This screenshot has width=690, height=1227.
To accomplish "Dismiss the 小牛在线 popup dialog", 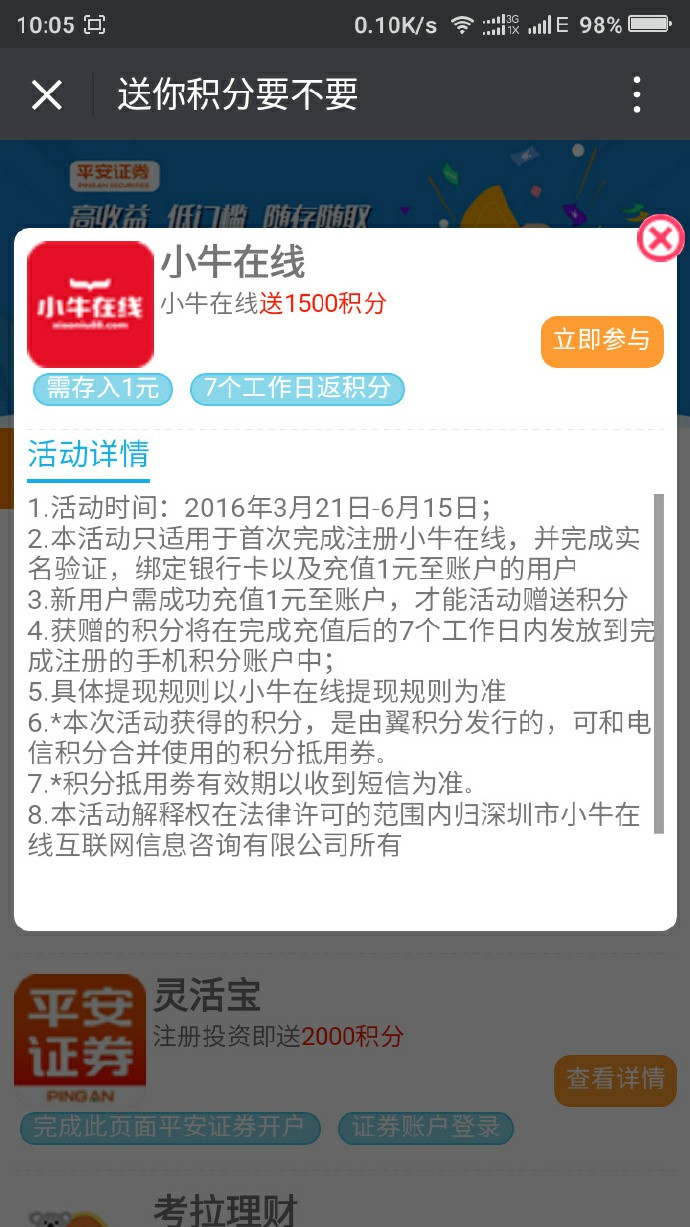I will click(660, 239).
